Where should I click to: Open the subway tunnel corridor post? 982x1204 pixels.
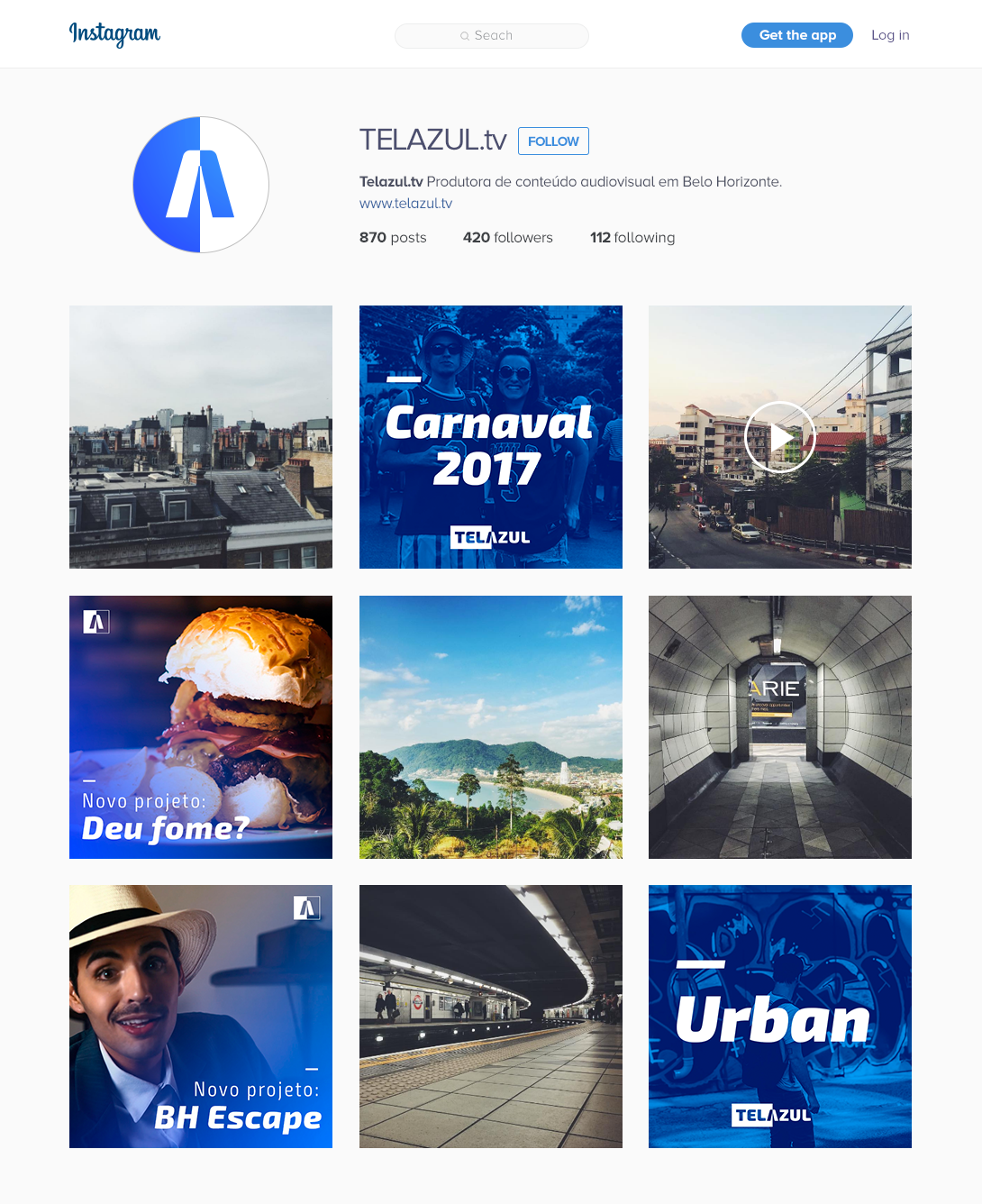(780, 727)
